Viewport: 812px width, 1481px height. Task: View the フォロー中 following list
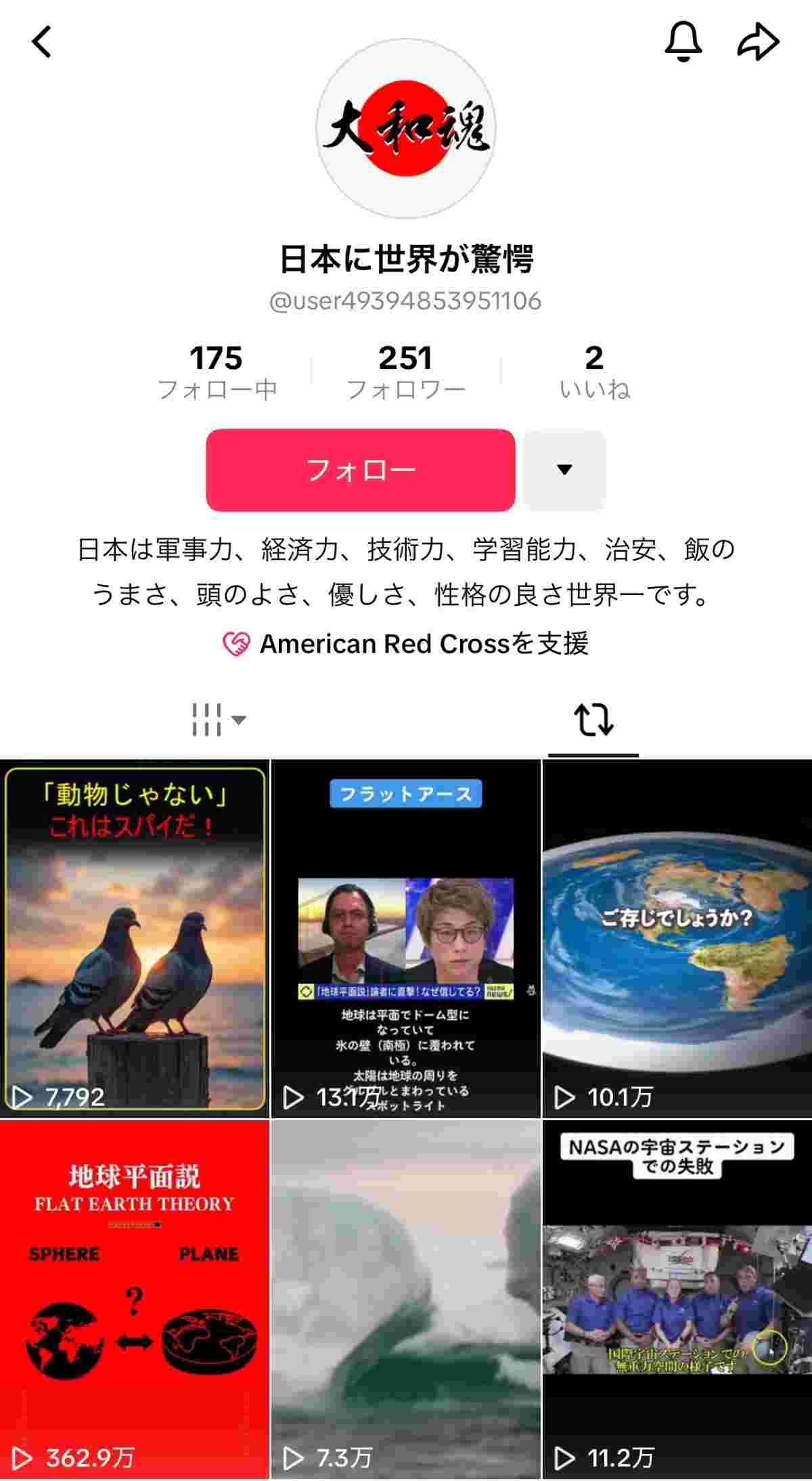coord(216,372)
